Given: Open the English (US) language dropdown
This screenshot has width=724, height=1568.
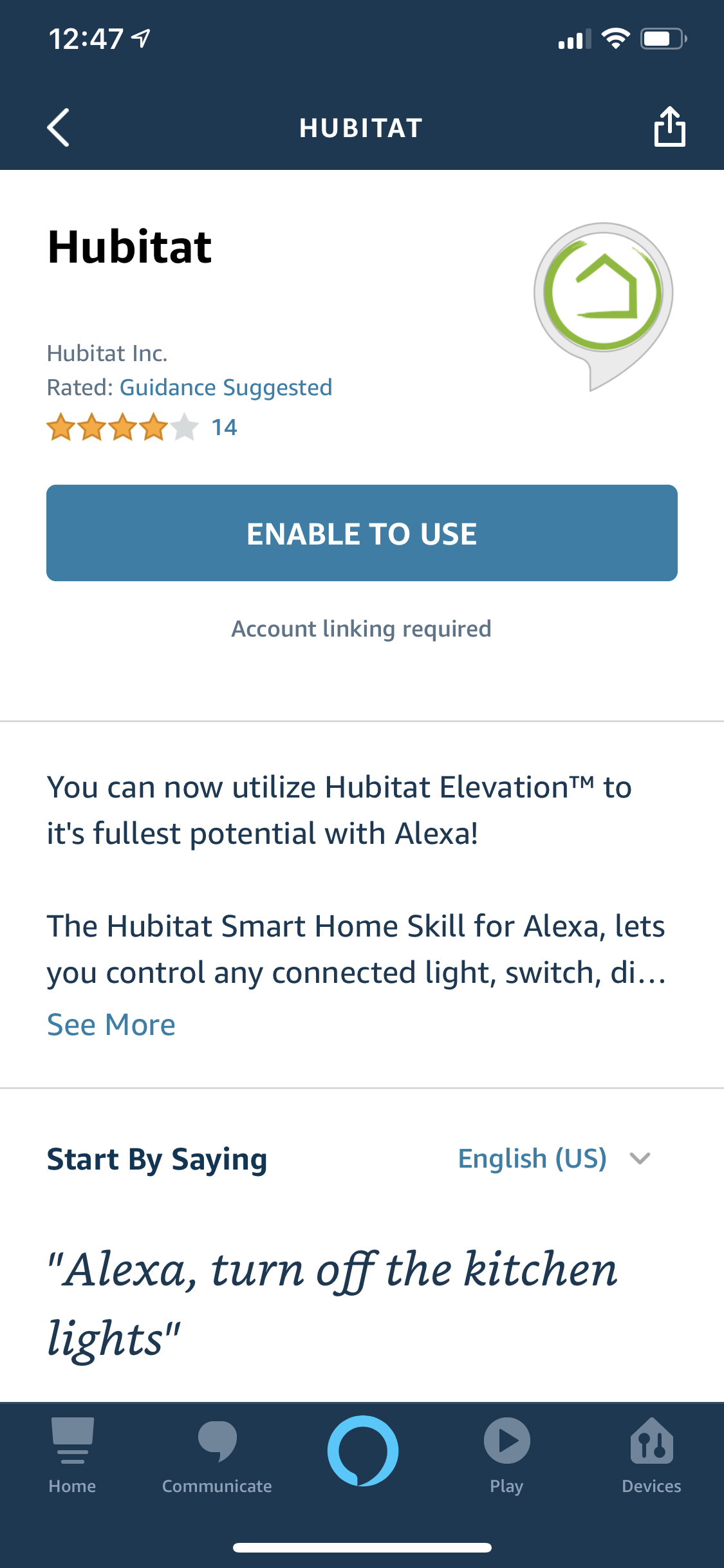Looking at the screenshot, I should click(x=554, y=1159).
